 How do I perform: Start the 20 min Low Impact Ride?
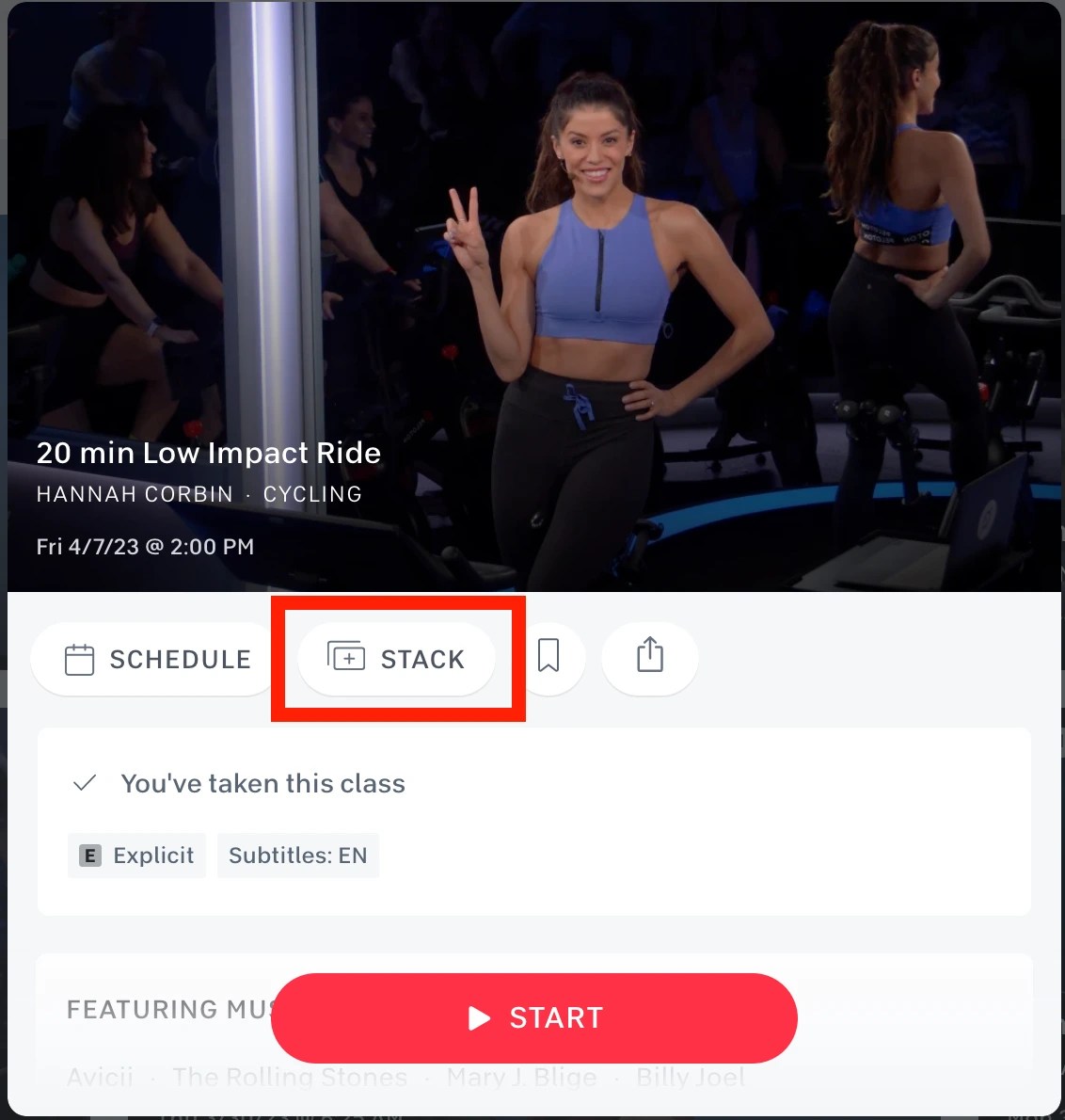534,1018
